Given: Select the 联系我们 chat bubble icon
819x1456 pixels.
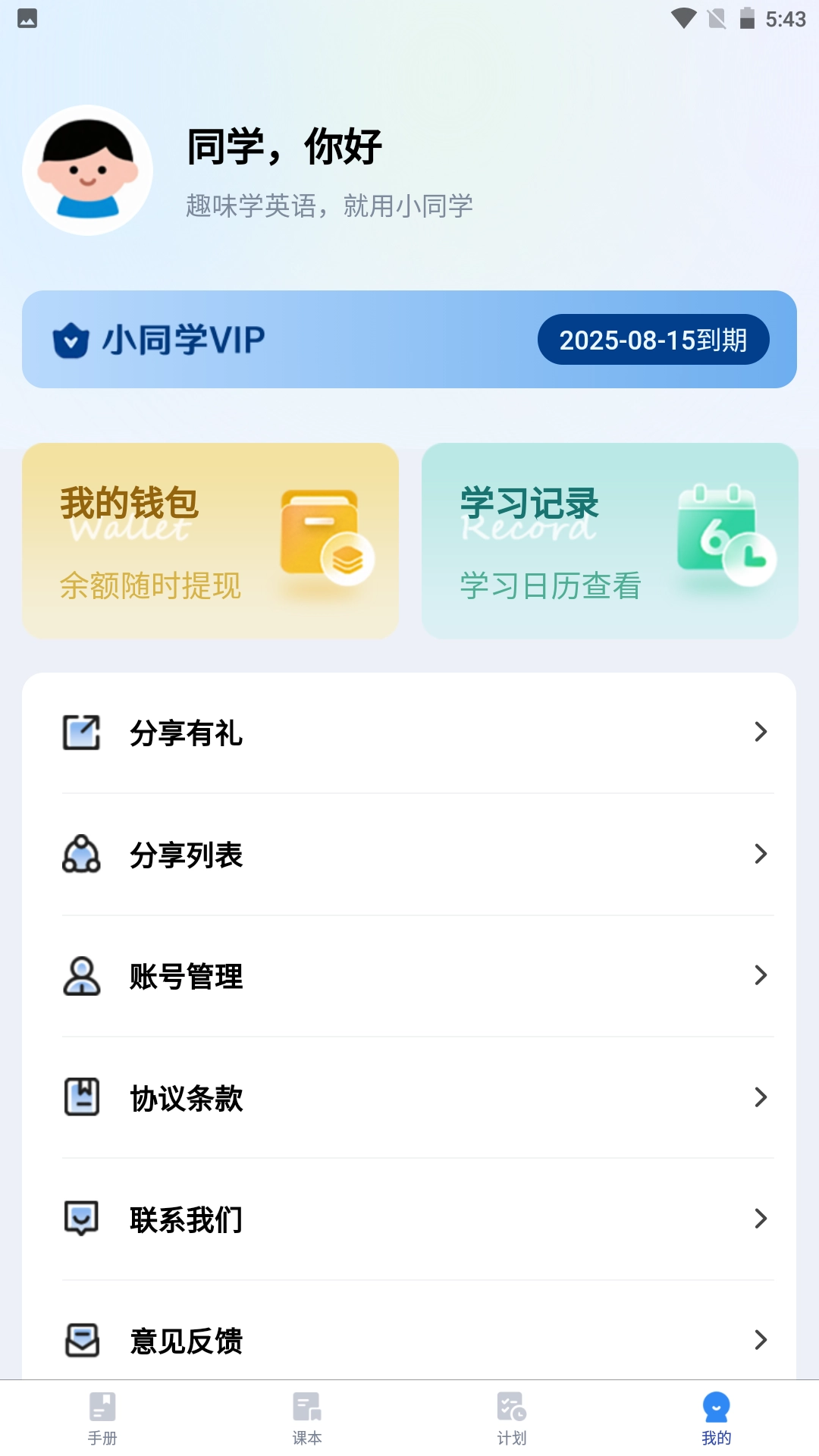Looking at the screenshot, I should coord(81,1219).
